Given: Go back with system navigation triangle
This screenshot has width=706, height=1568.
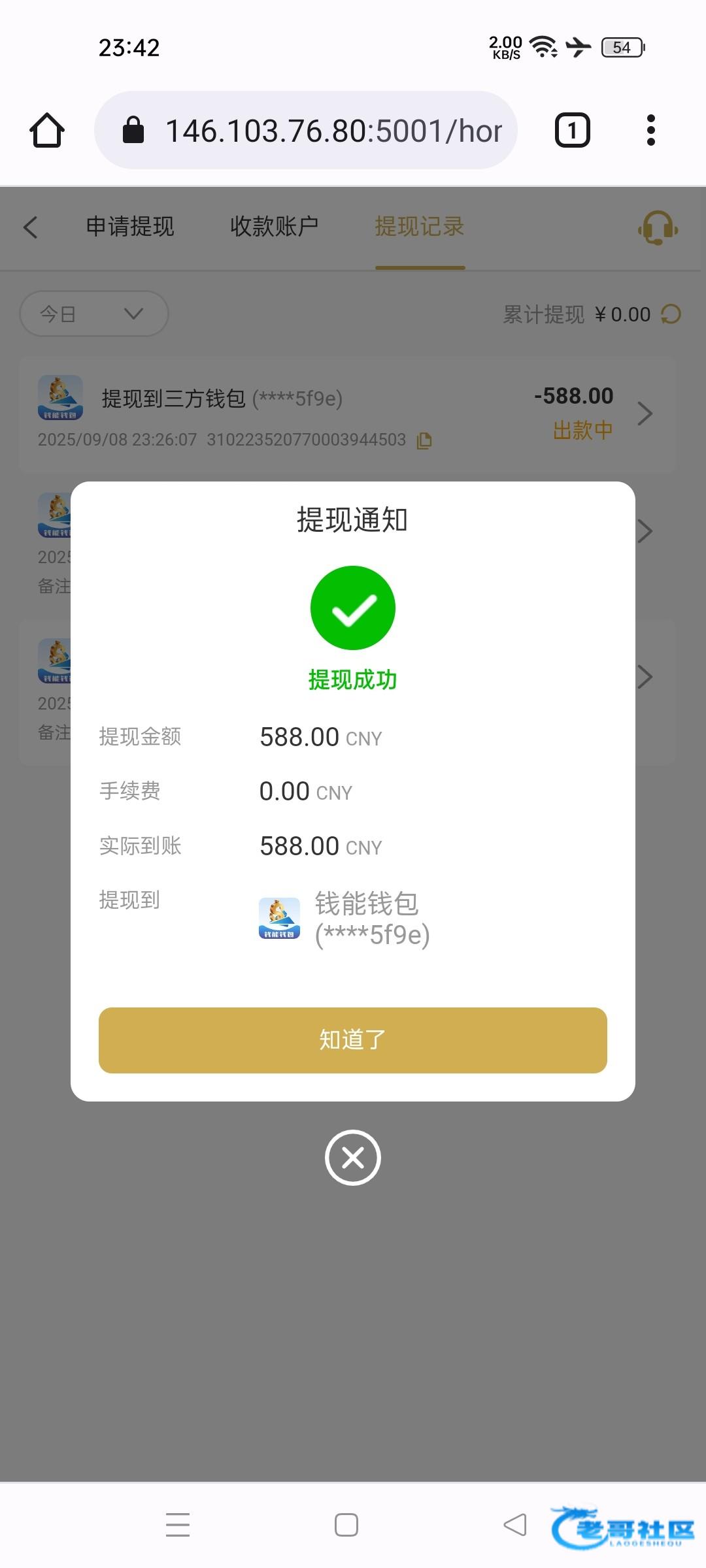Looking at the screenshot, I should pos(515,1525).
